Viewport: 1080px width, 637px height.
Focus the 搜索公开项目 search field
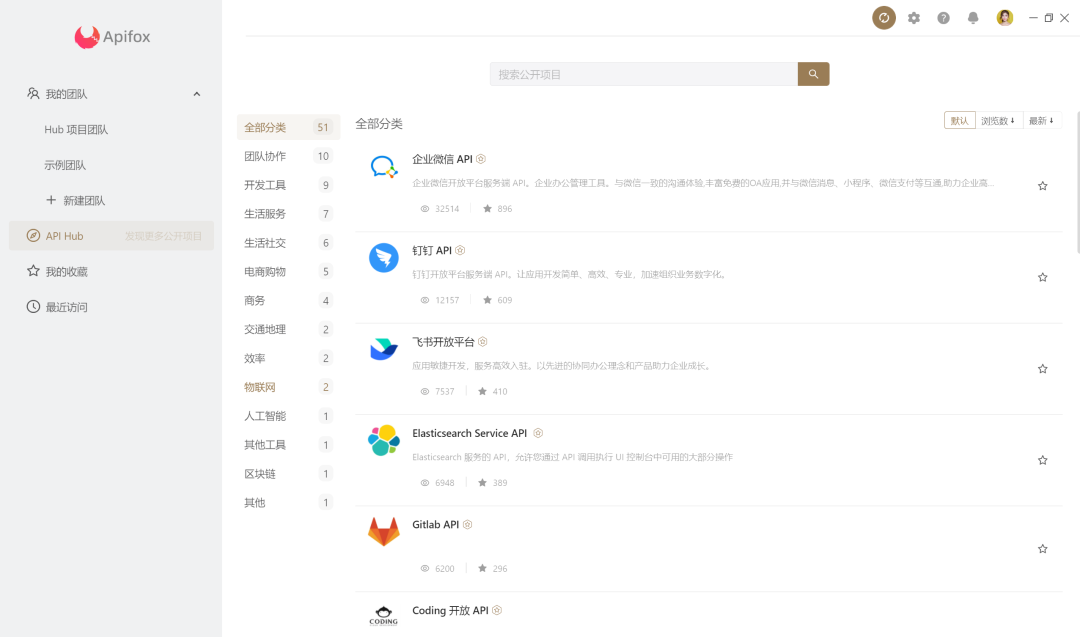pyautogui.click(x=643, y=74)
